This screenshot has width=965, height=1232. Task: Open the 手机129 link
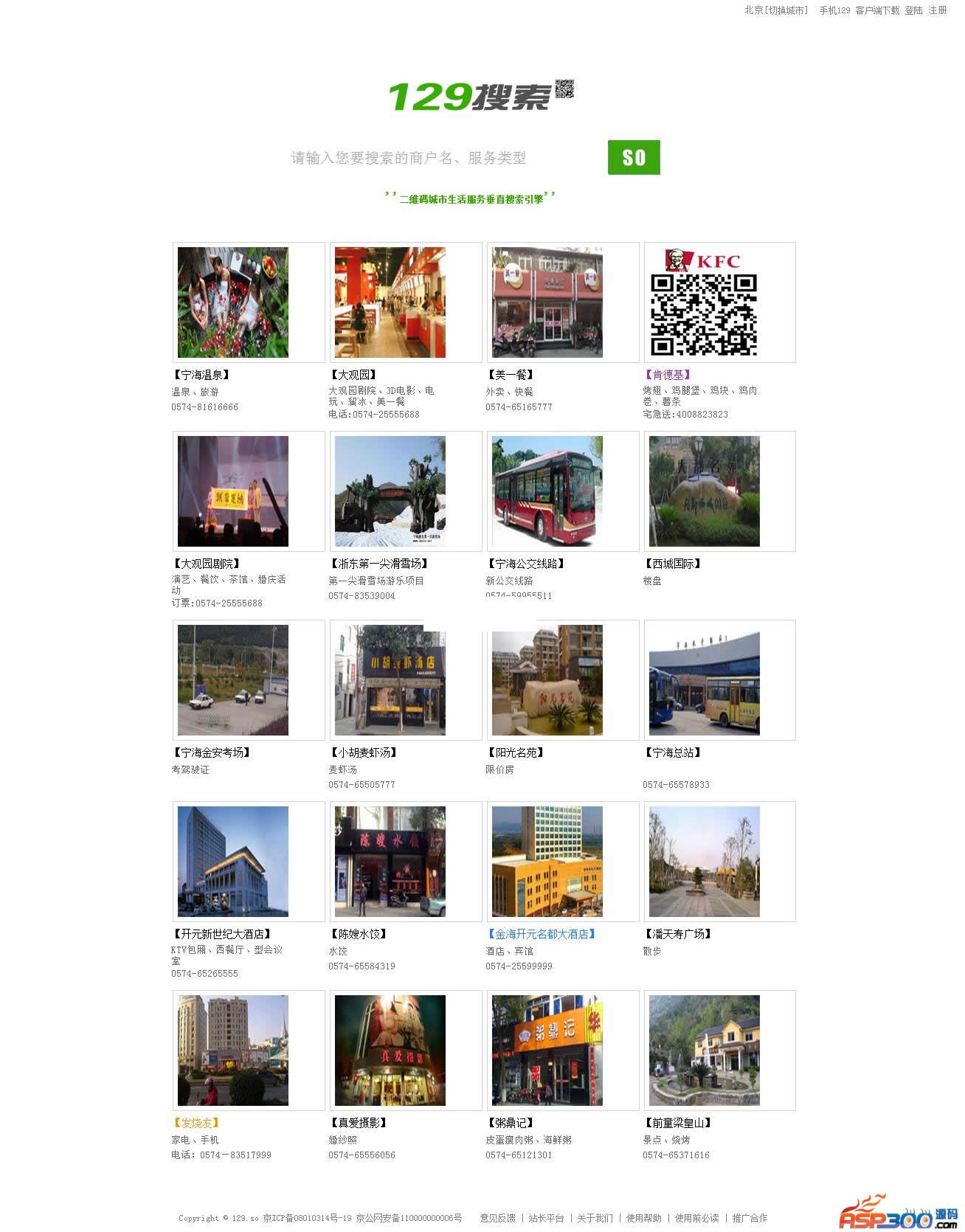click(x=834, y=10)
